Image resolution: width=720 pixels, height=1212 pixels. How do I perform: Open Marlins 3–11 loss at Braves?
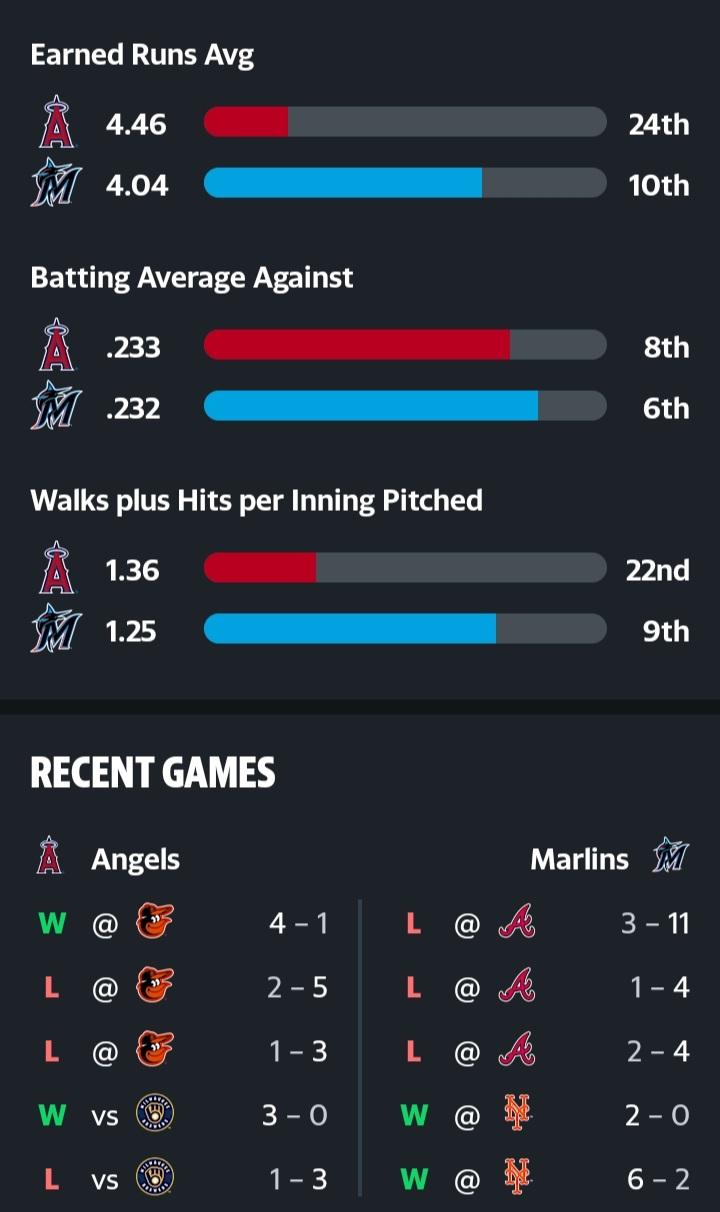click(546, 923)
